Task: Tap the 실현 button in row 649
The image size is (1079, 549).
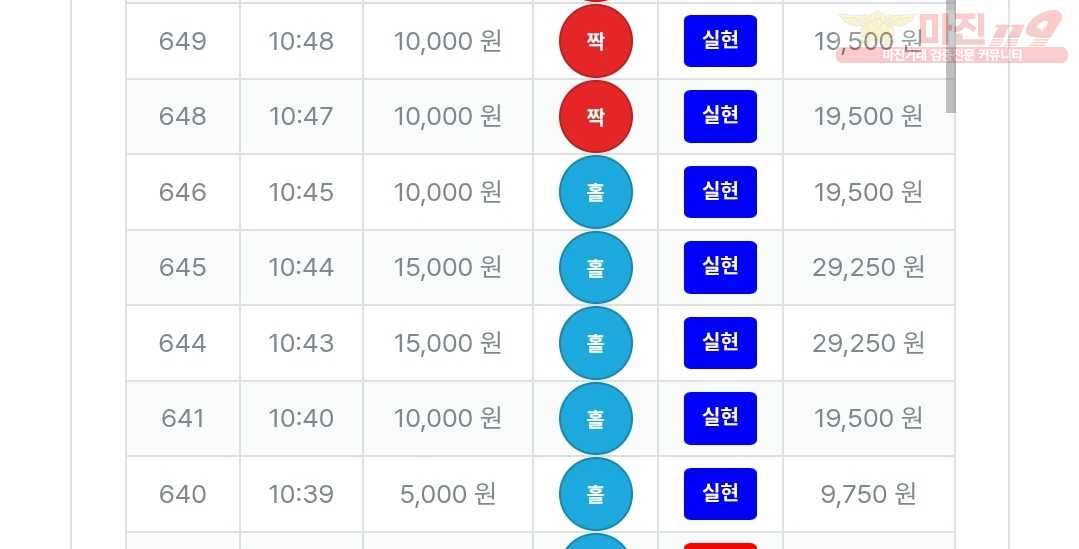Action: (x=720, y=41)
